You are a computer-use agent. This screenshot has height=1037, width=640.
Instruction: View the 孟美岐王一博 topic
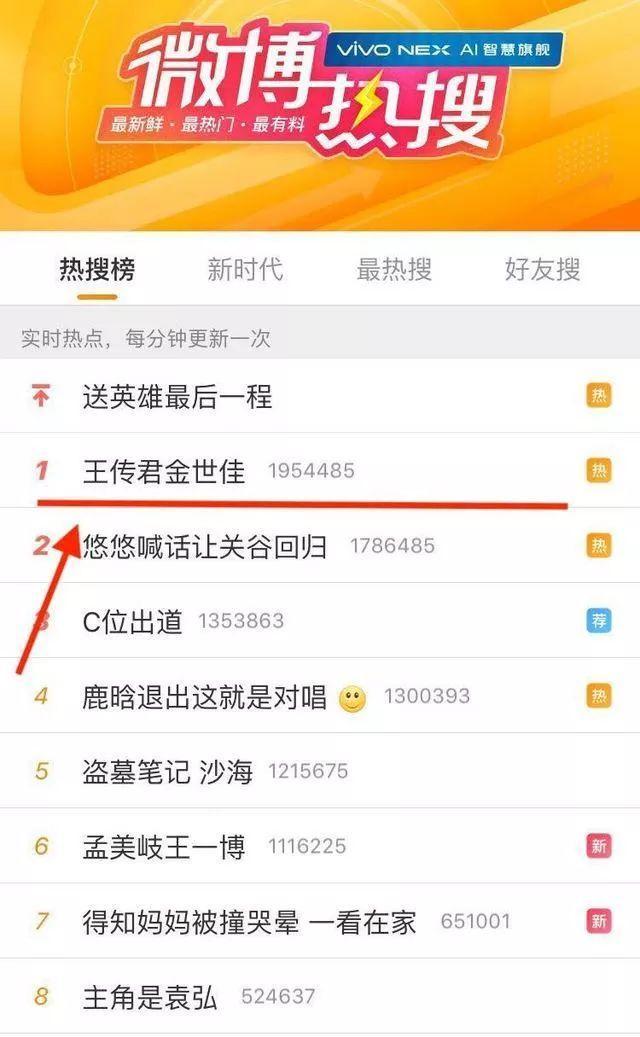coord(164,847)
